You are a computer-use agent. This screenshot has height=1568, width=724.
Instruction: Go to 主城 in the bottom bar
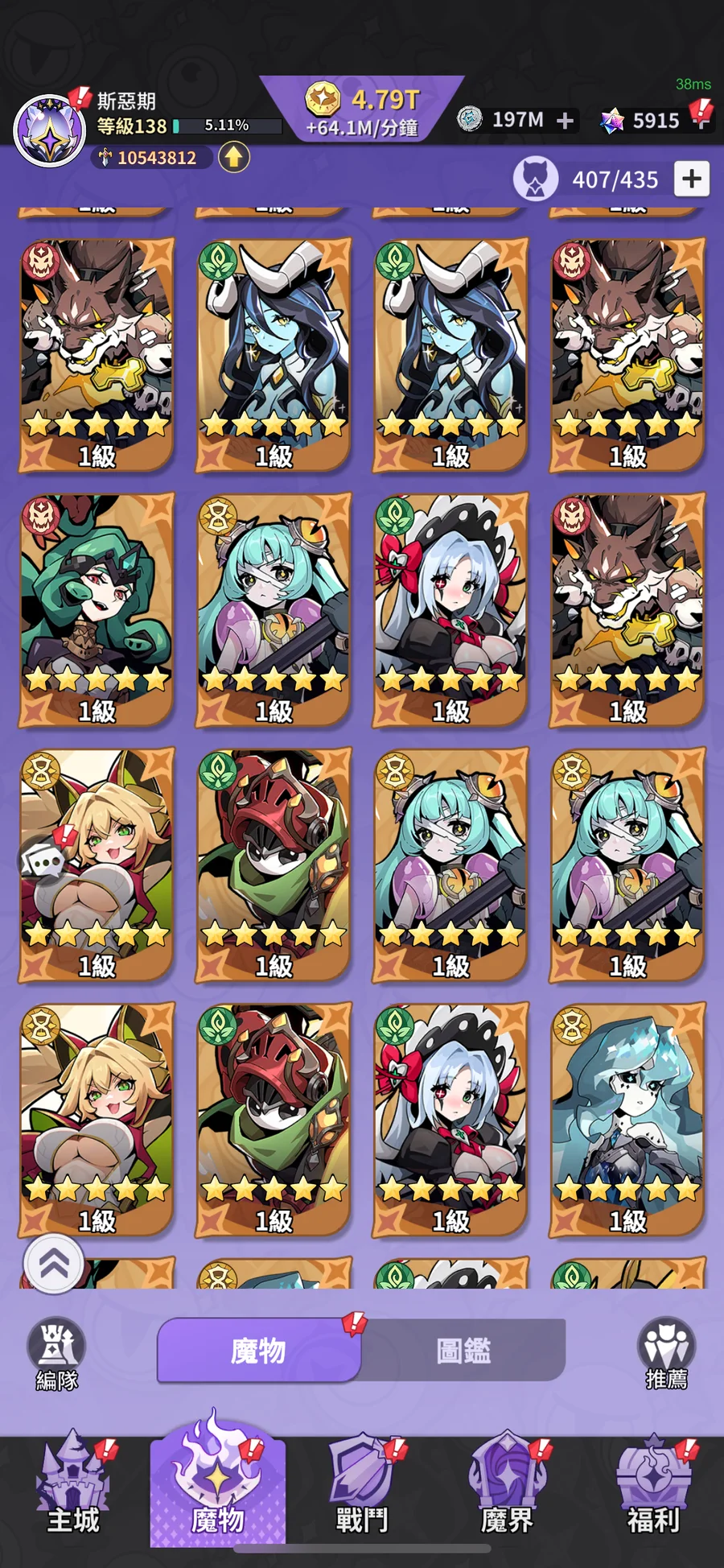click(72, 1488)
